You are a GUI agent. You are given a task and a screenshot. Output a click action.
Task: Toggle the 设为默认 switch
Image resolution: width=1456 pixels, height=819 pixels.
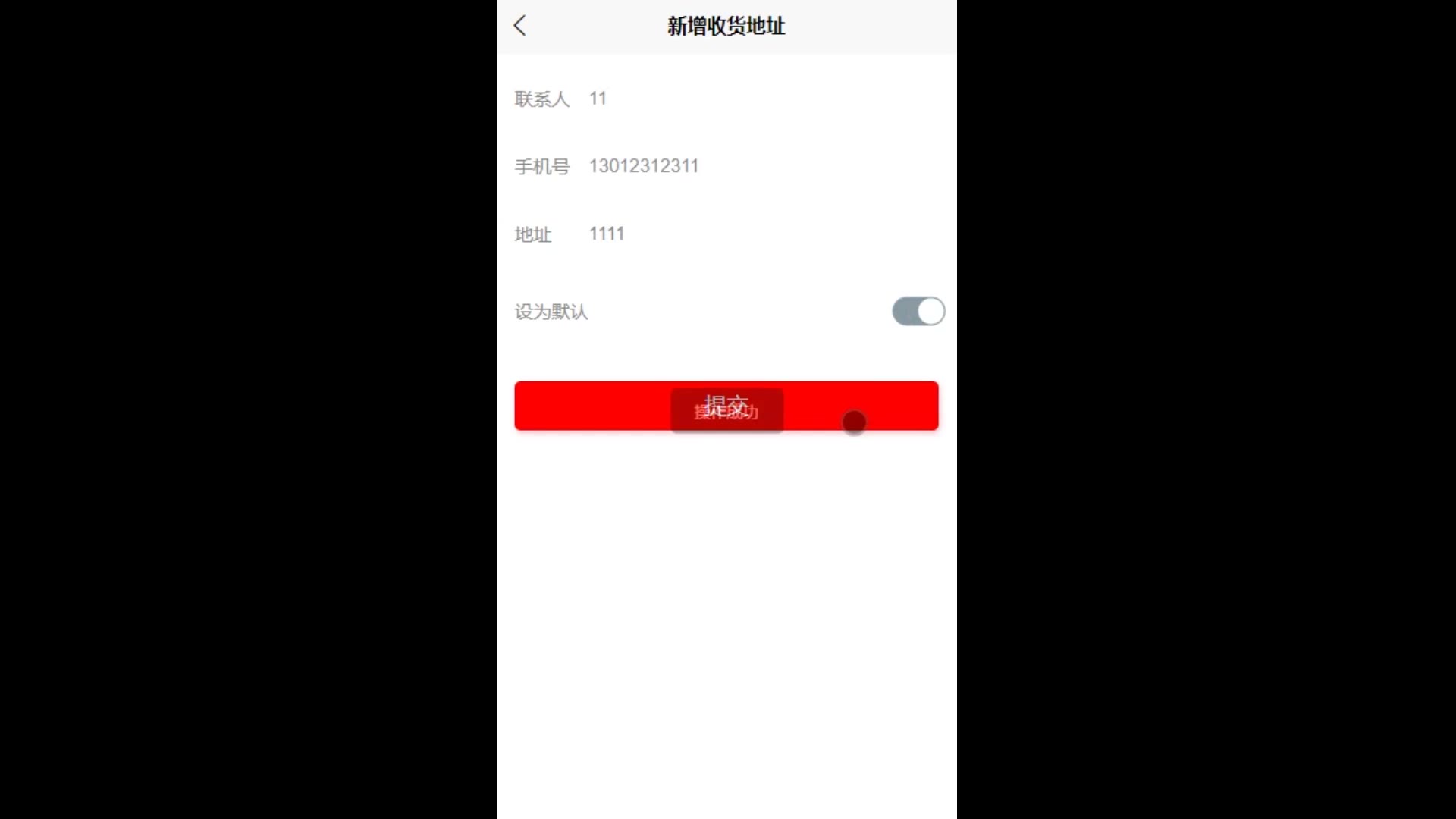coord(918,311)
